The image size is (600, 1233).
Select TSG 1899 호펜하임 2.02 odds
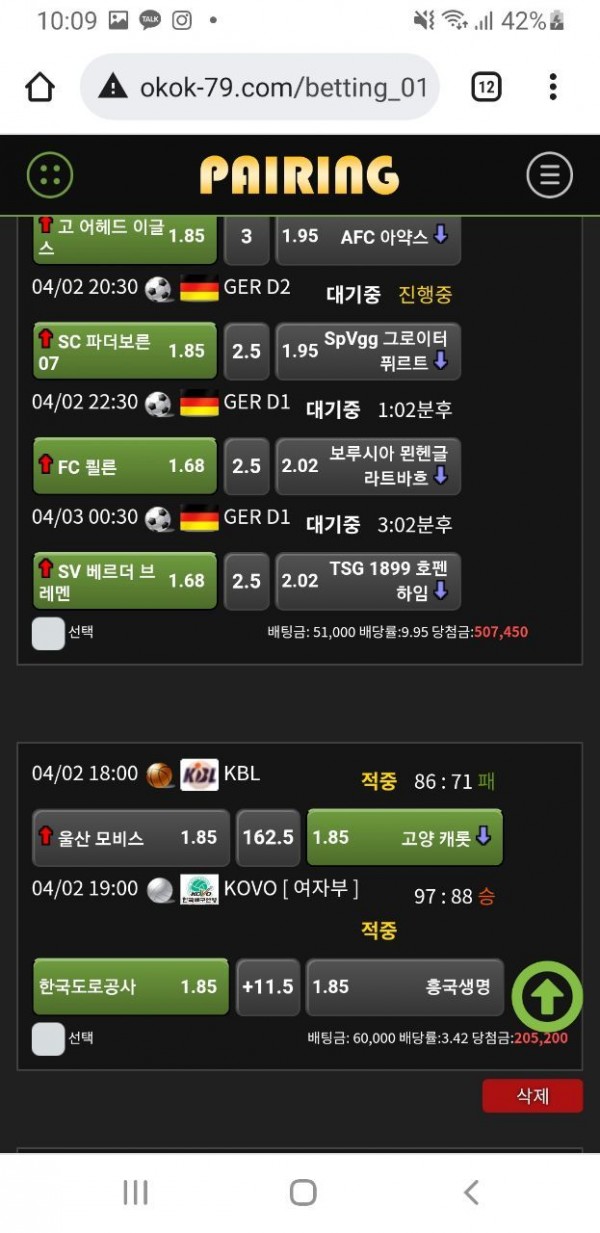[367, 581]
